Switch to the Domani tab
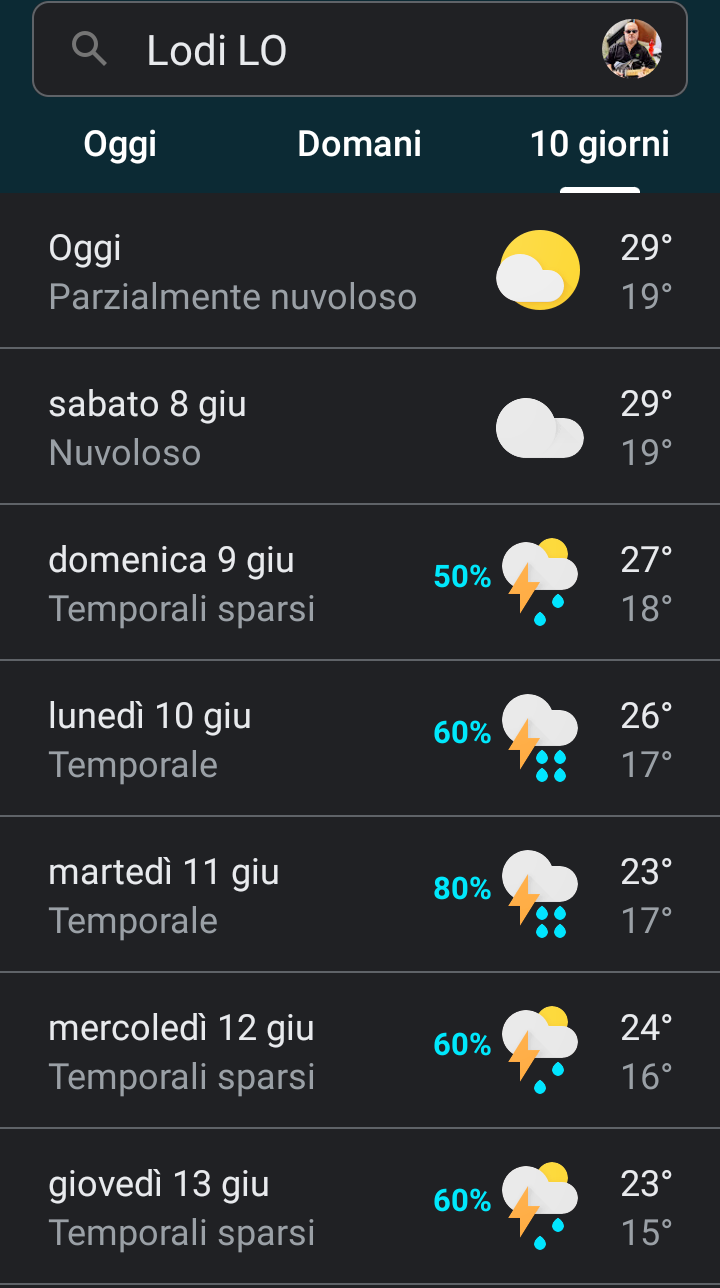The image size is (720, 1288). pos(359,145)
